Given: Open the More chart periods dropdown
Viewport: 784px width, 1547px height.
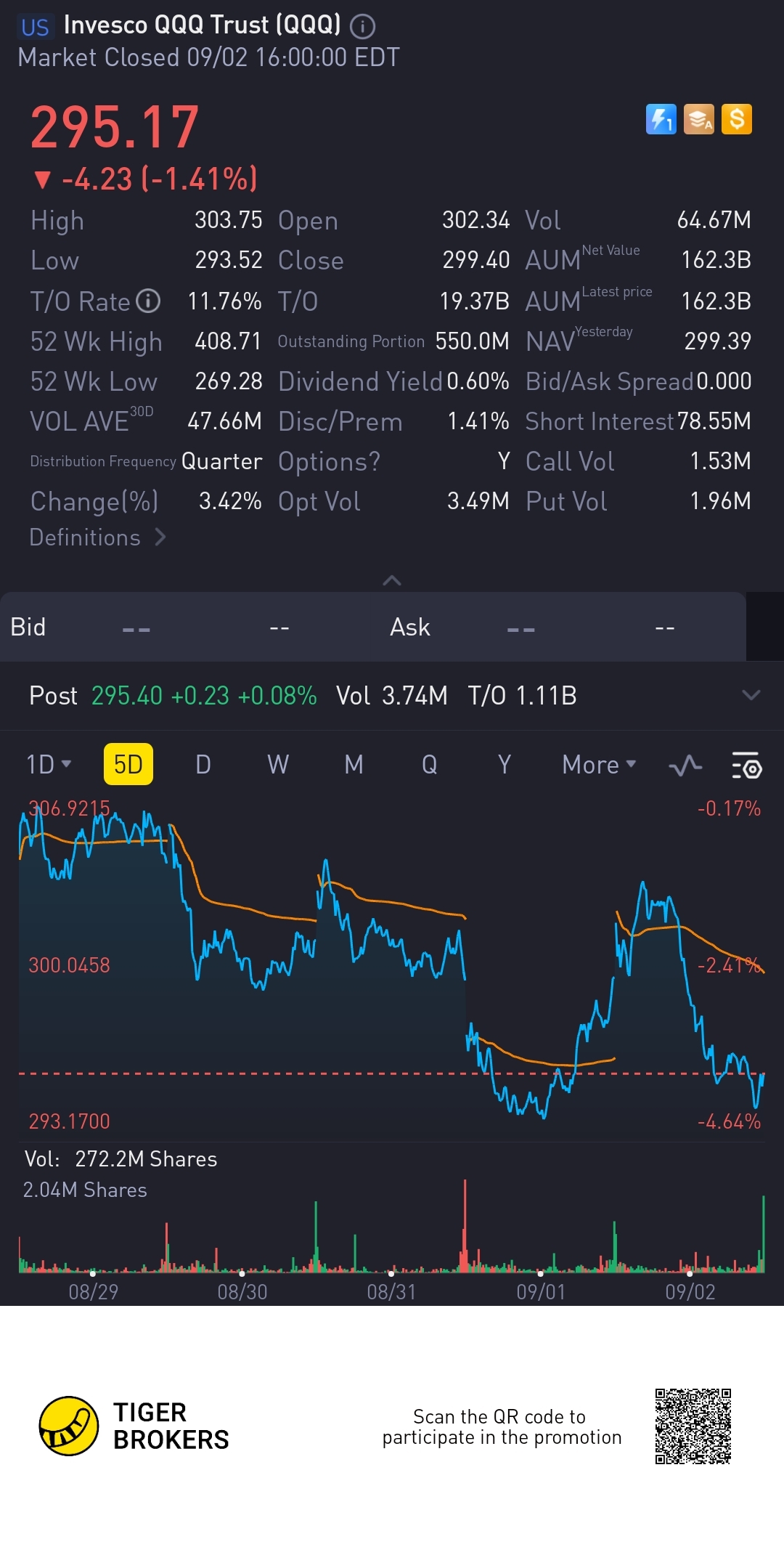Looking at the screenshot, I should (x=598, y=764).
